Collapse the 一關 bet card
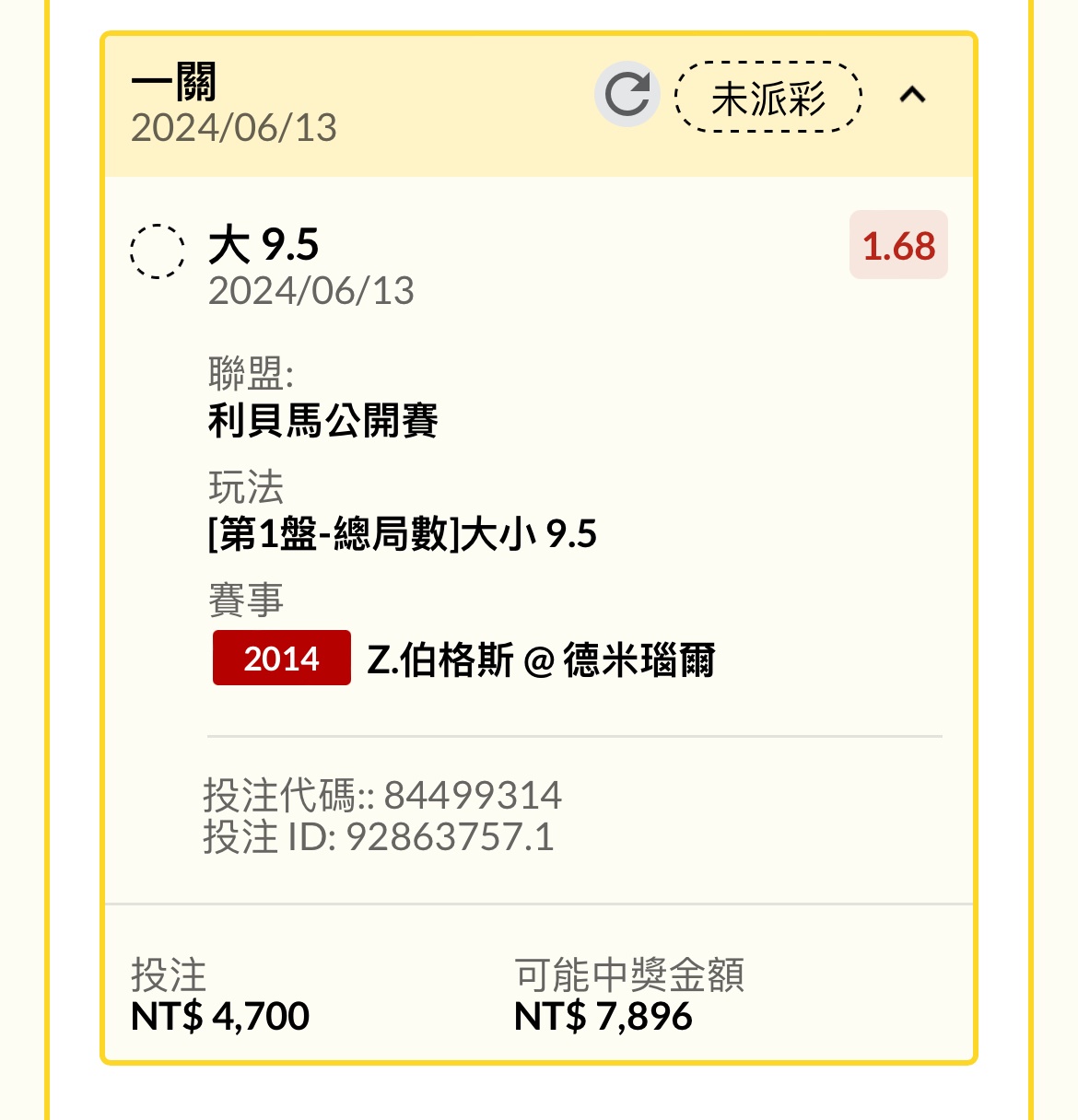The height and width of the screenshot is (1120, 1078). 912,95
